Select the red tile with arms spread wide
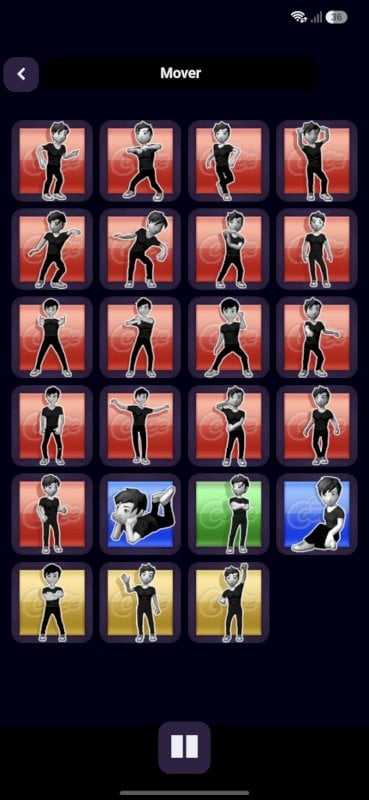Screen dimensions: 369x800 [140, 426]
